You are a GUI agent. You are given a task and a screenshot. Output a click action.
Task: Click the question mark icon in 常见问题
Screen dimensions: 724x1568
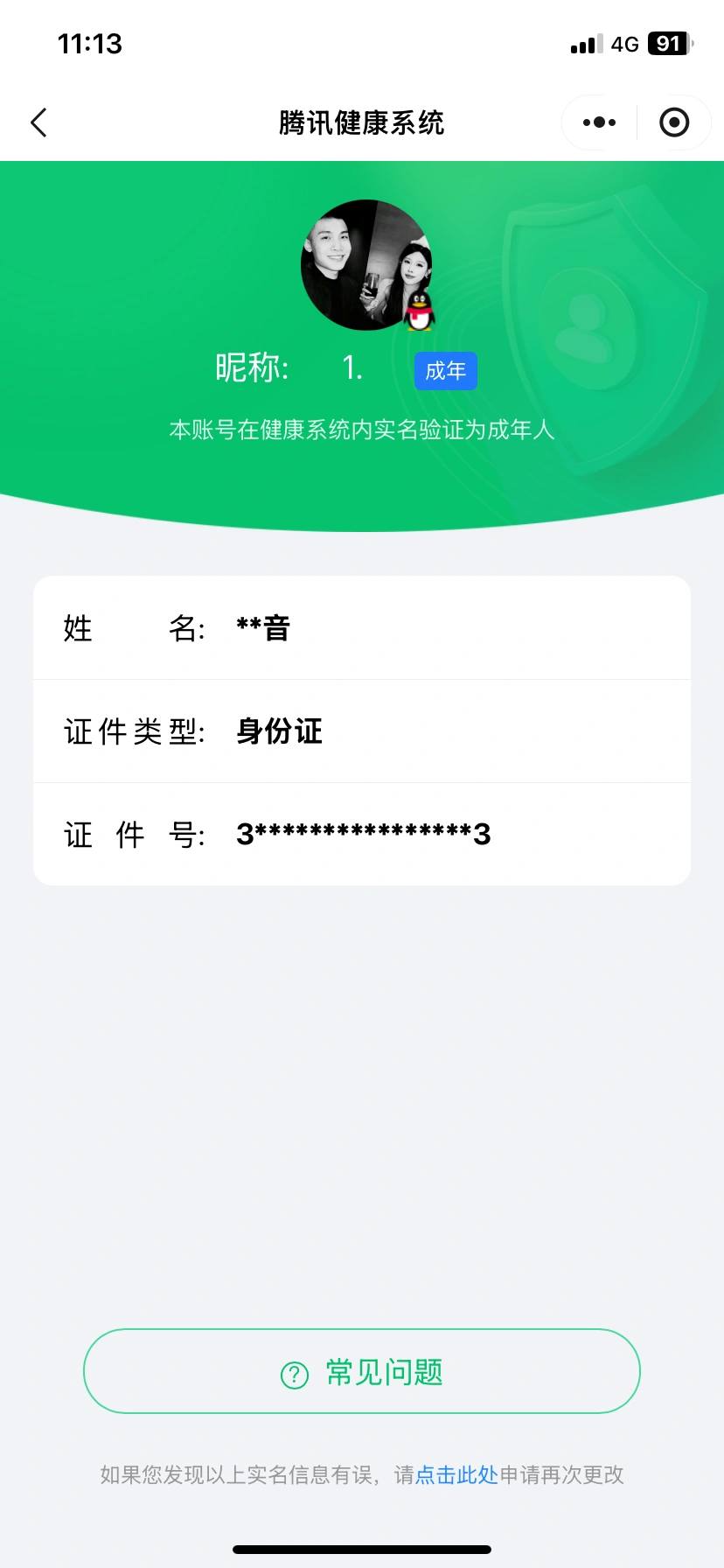click(295, 1371)
